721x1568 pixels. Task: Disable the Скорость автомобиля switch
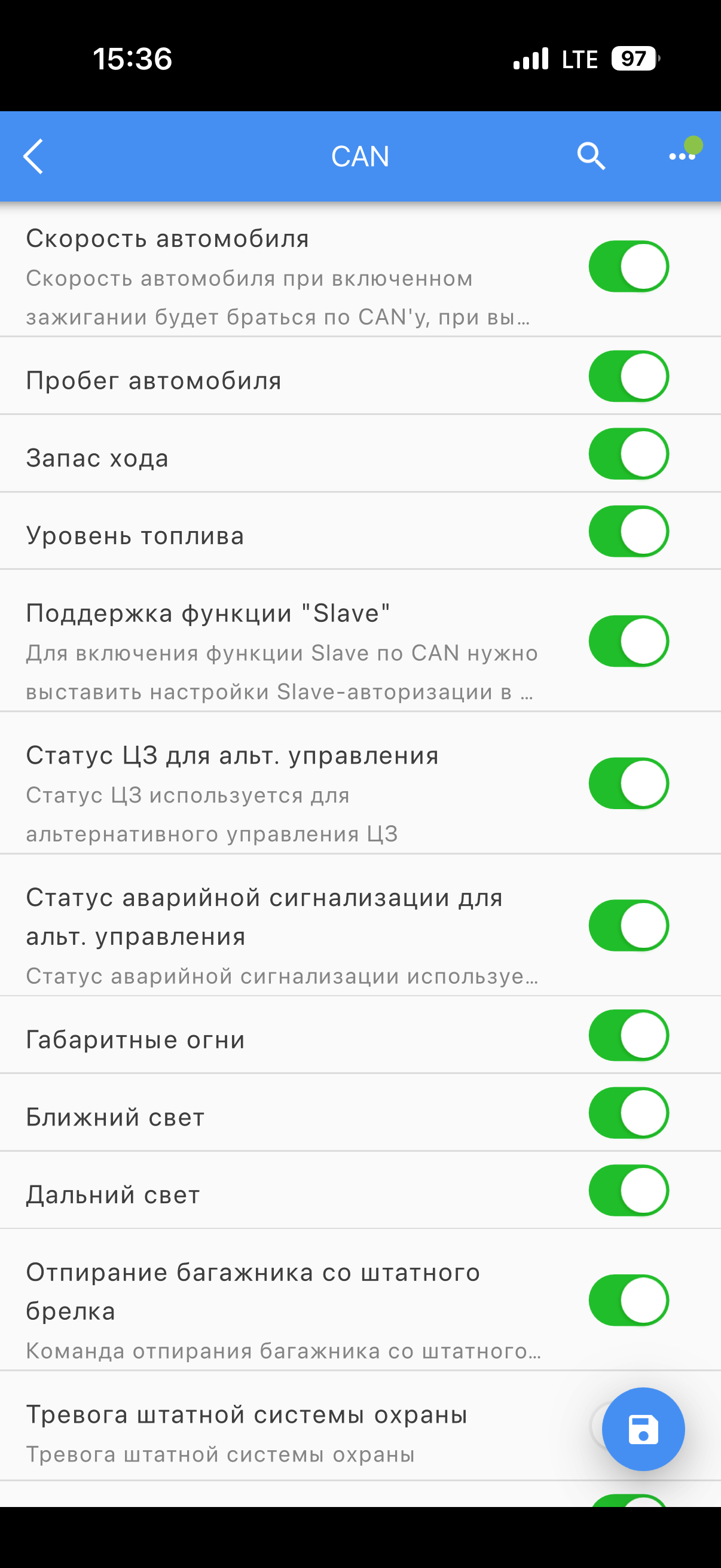coord(628,267)
